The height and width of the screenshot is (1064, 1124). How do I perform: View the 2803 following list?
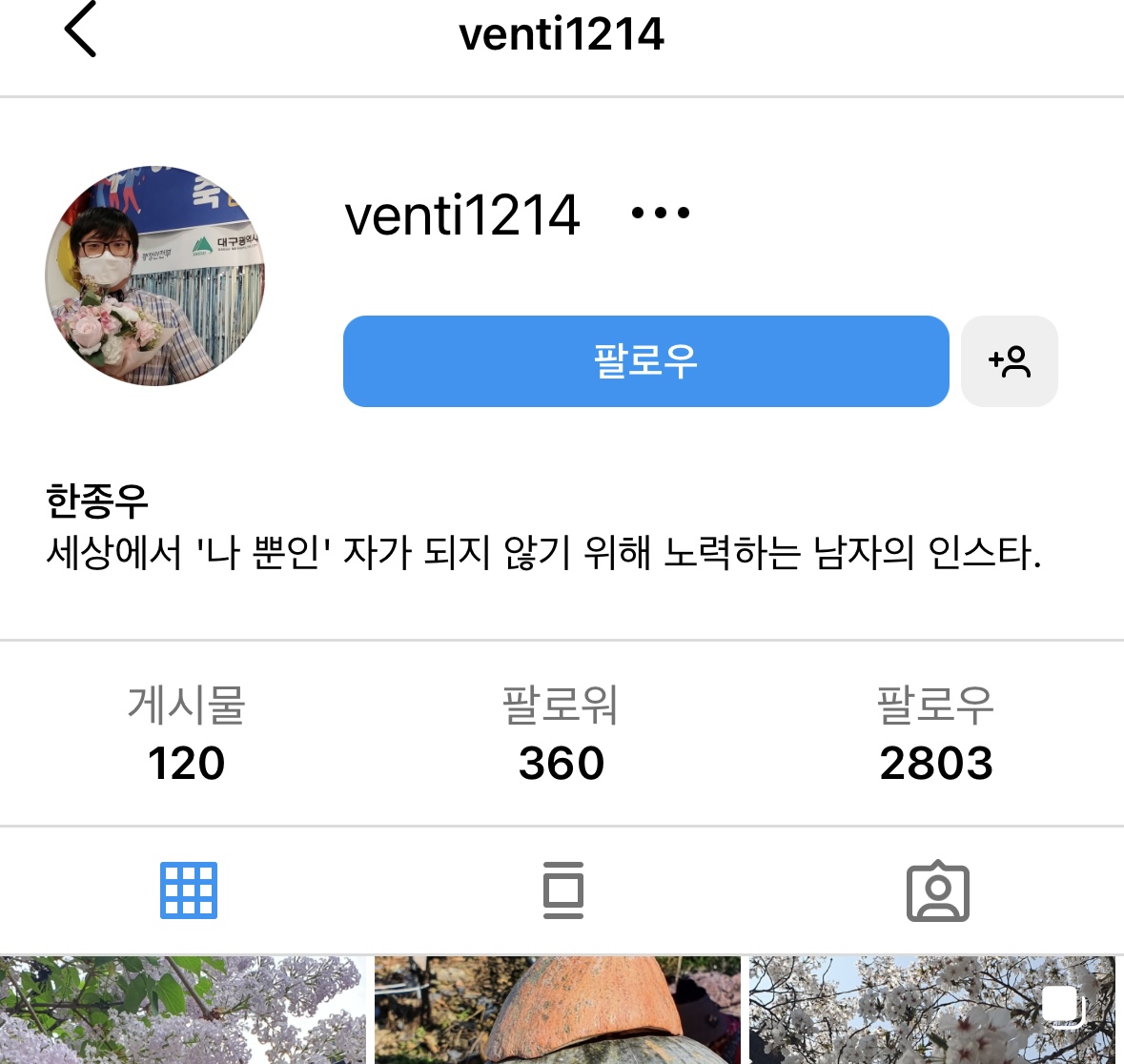935,733
